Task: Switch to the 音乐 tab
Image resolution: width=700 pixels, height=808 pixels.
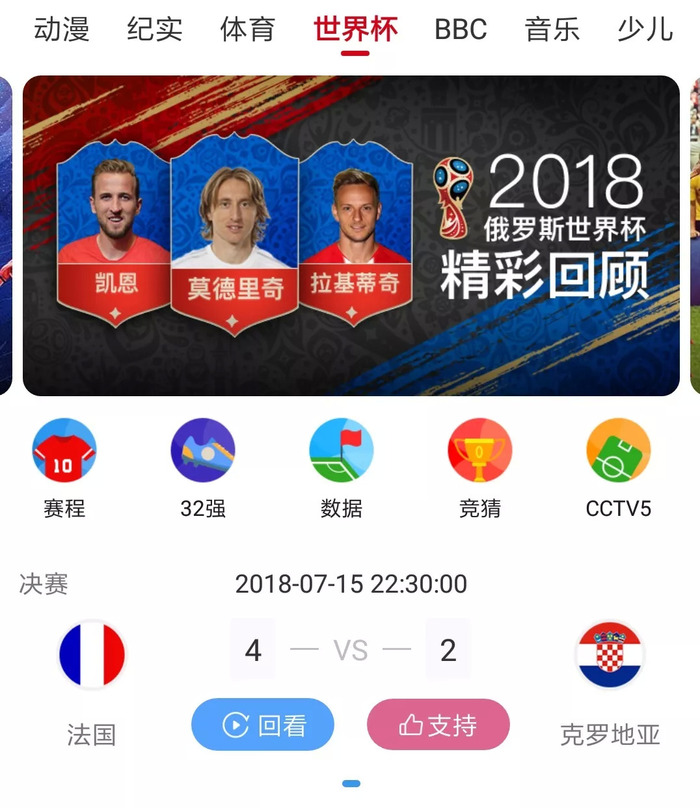Action: coord(553,29)
